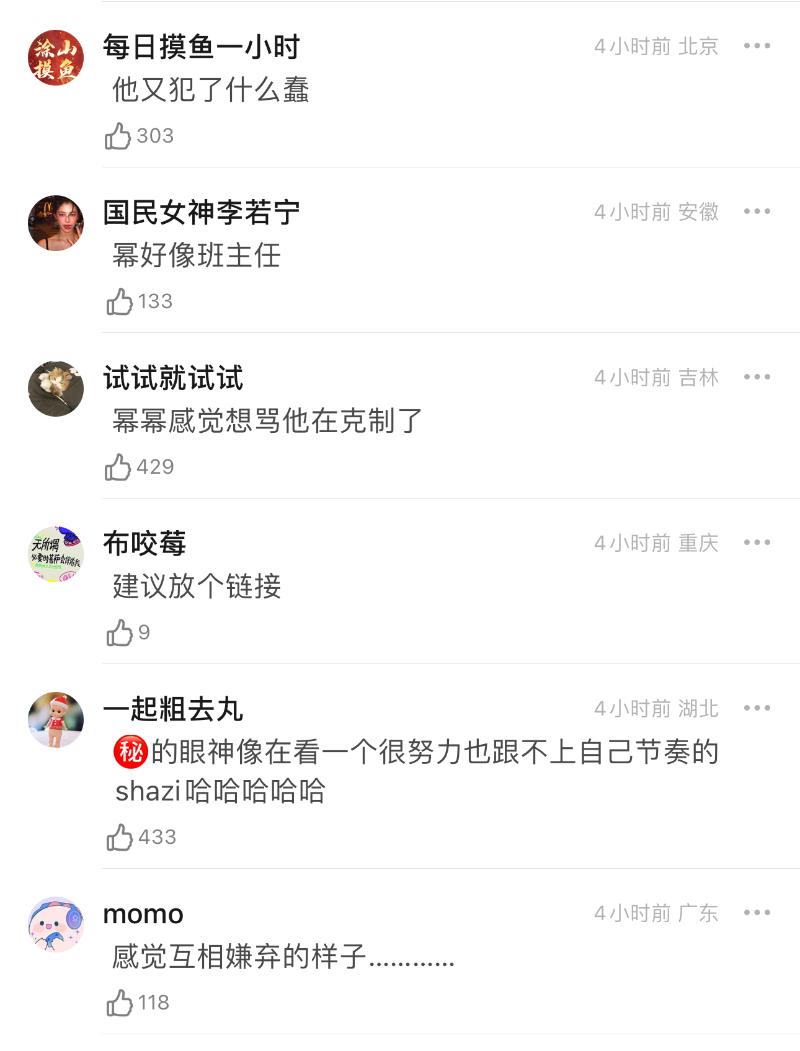Tap the three dots beside 试试就试试's comment
Image resolution: width=800 pixels, height=1051 pixels.
click(x=757, y=377)
